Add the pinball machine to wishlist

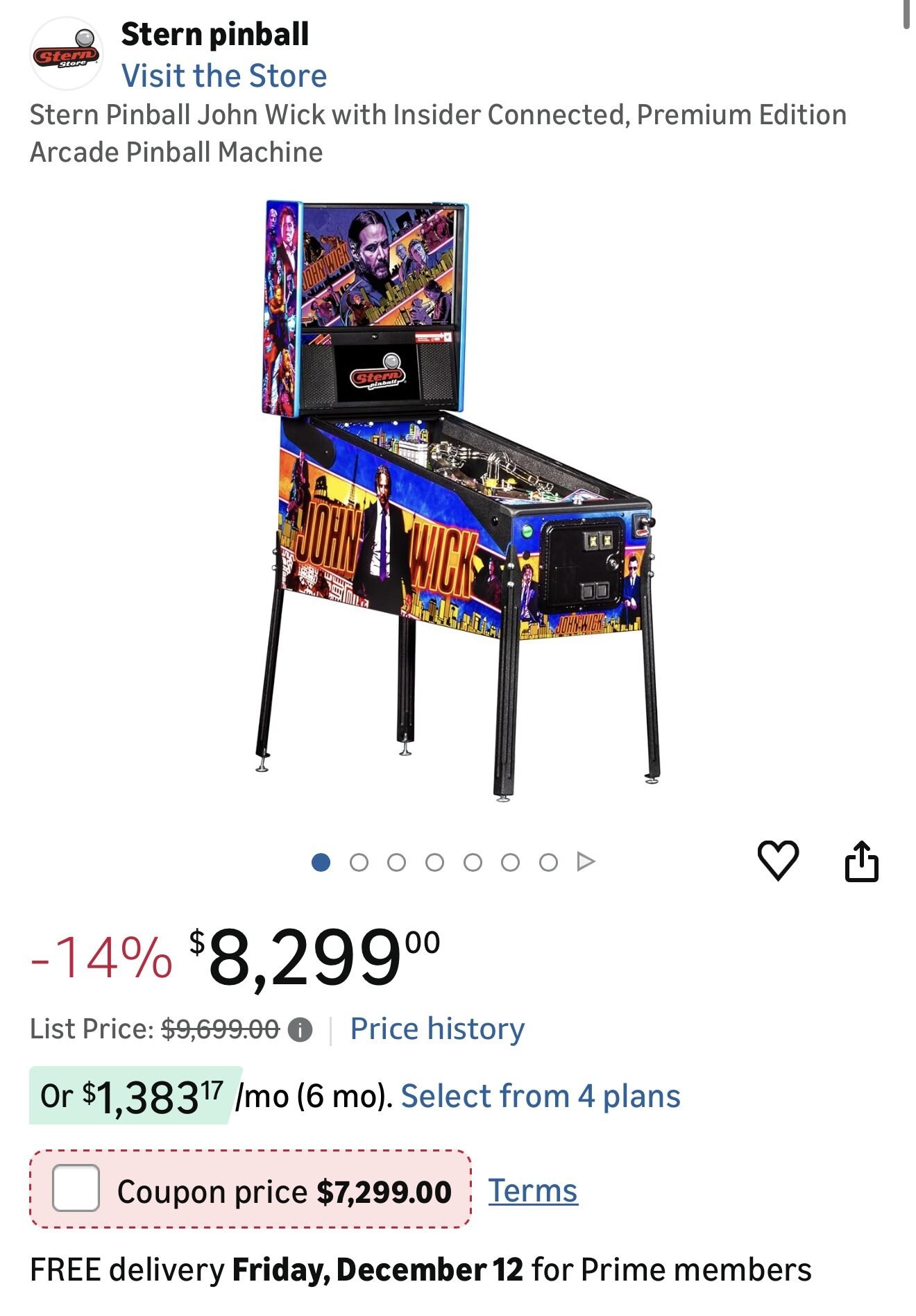pos(777,861)
